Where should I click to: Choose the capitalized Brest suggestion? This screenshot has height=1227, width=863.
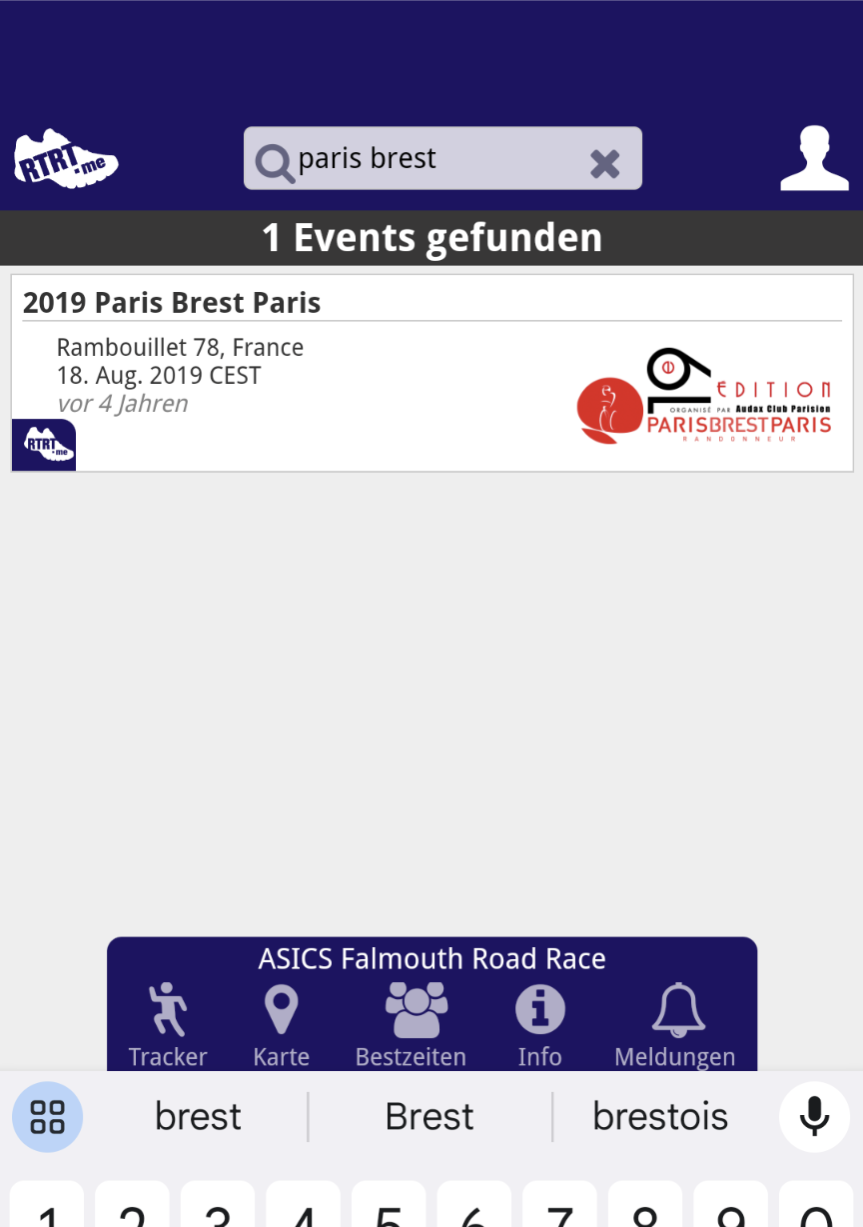click(429, 1116)
